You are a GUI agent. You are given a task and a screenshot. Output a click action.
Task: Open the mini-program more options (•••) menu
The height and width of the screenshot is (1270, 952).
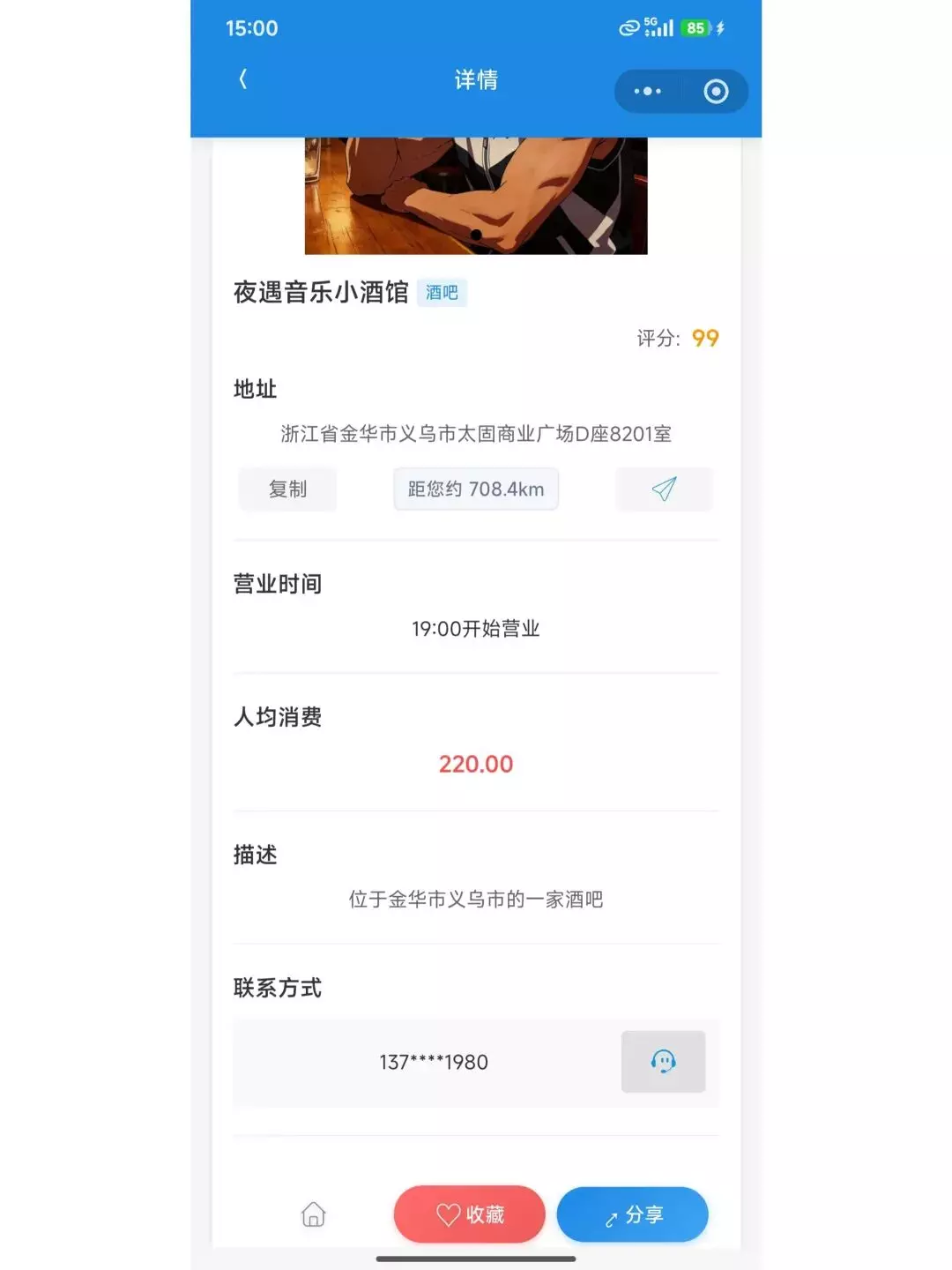648,91
